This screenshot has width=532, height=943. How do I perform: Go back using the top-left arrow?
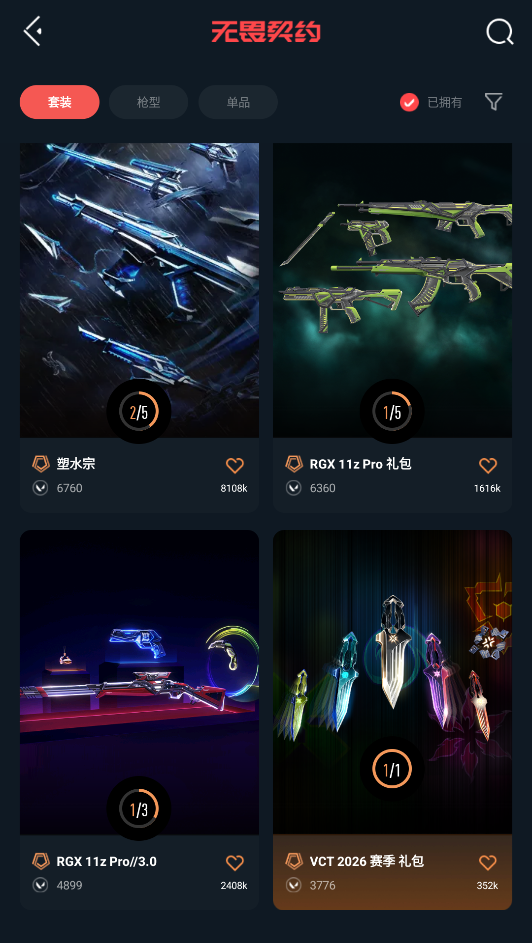point(32,31)
